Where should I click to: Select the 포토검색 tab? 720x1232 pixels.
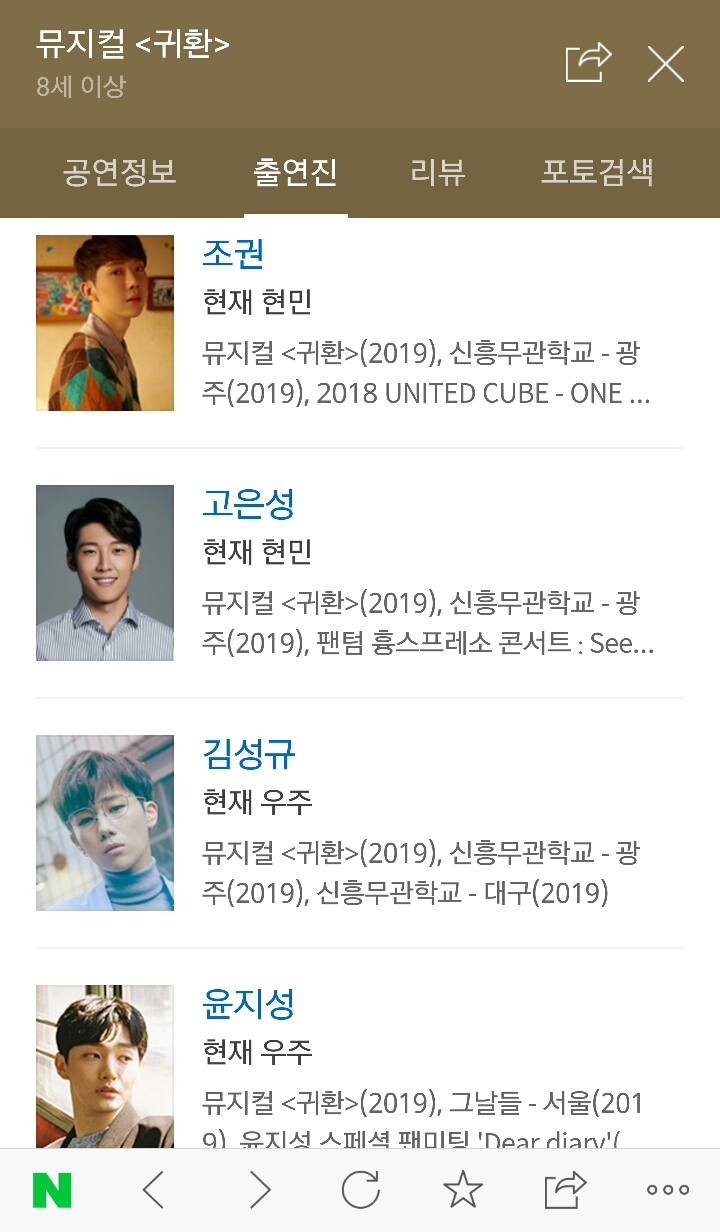point(597,172)
